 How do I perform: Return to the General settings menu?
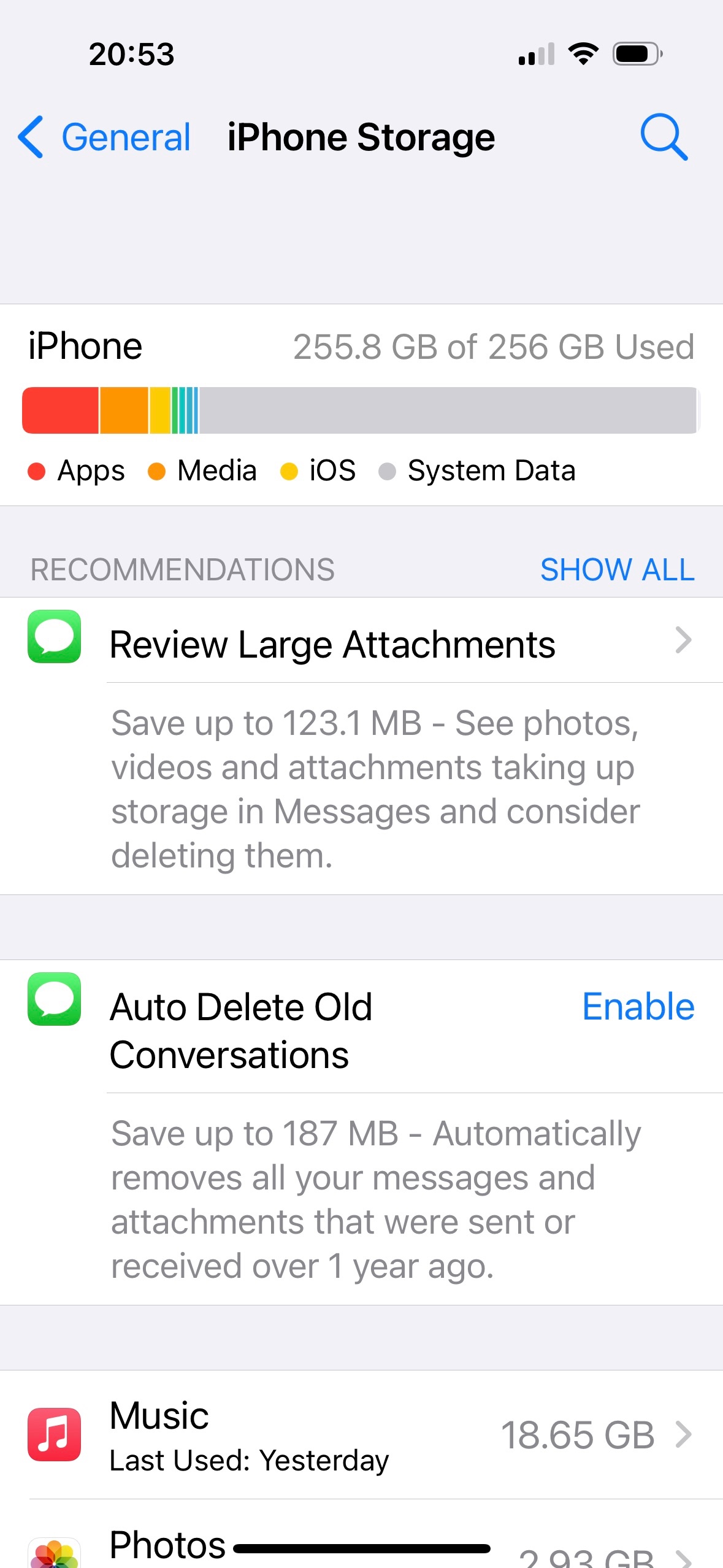[x=126, y=137]
